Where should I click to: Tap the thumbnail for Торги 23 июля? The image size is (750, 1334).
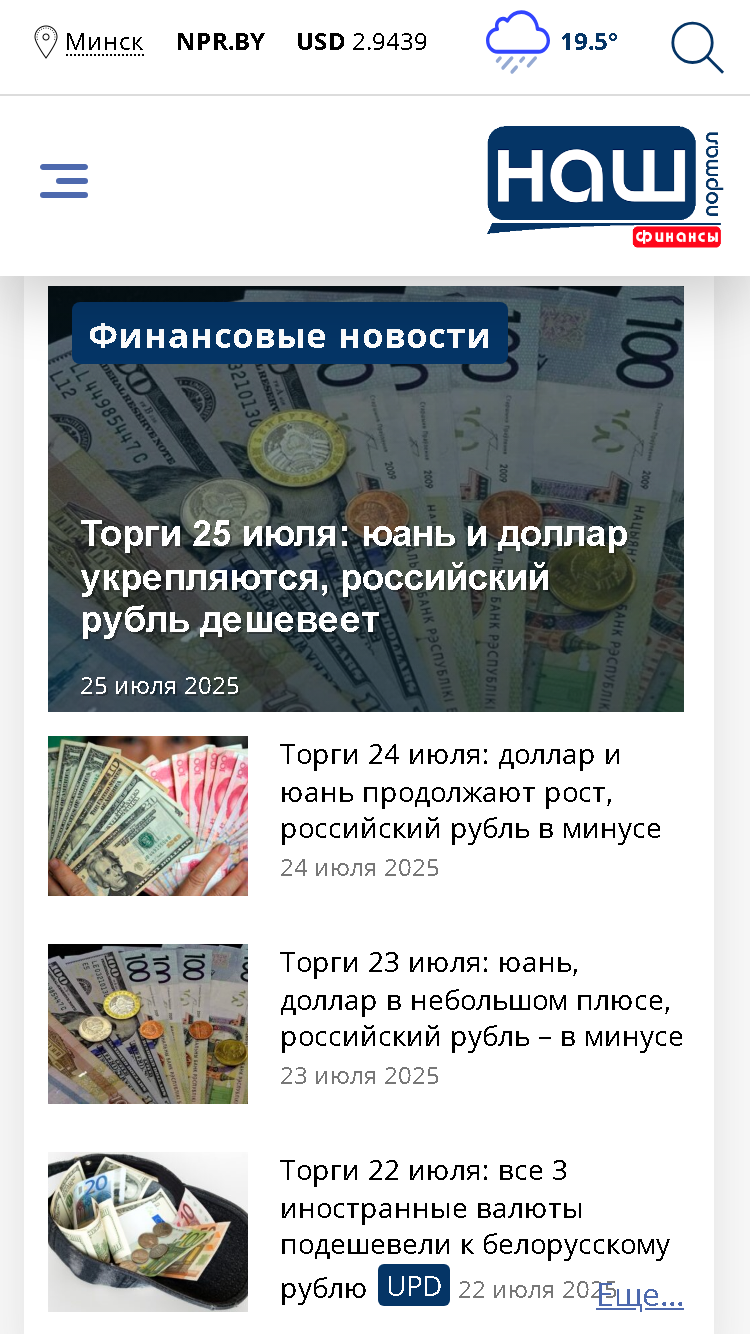(x=148, y=1024)
